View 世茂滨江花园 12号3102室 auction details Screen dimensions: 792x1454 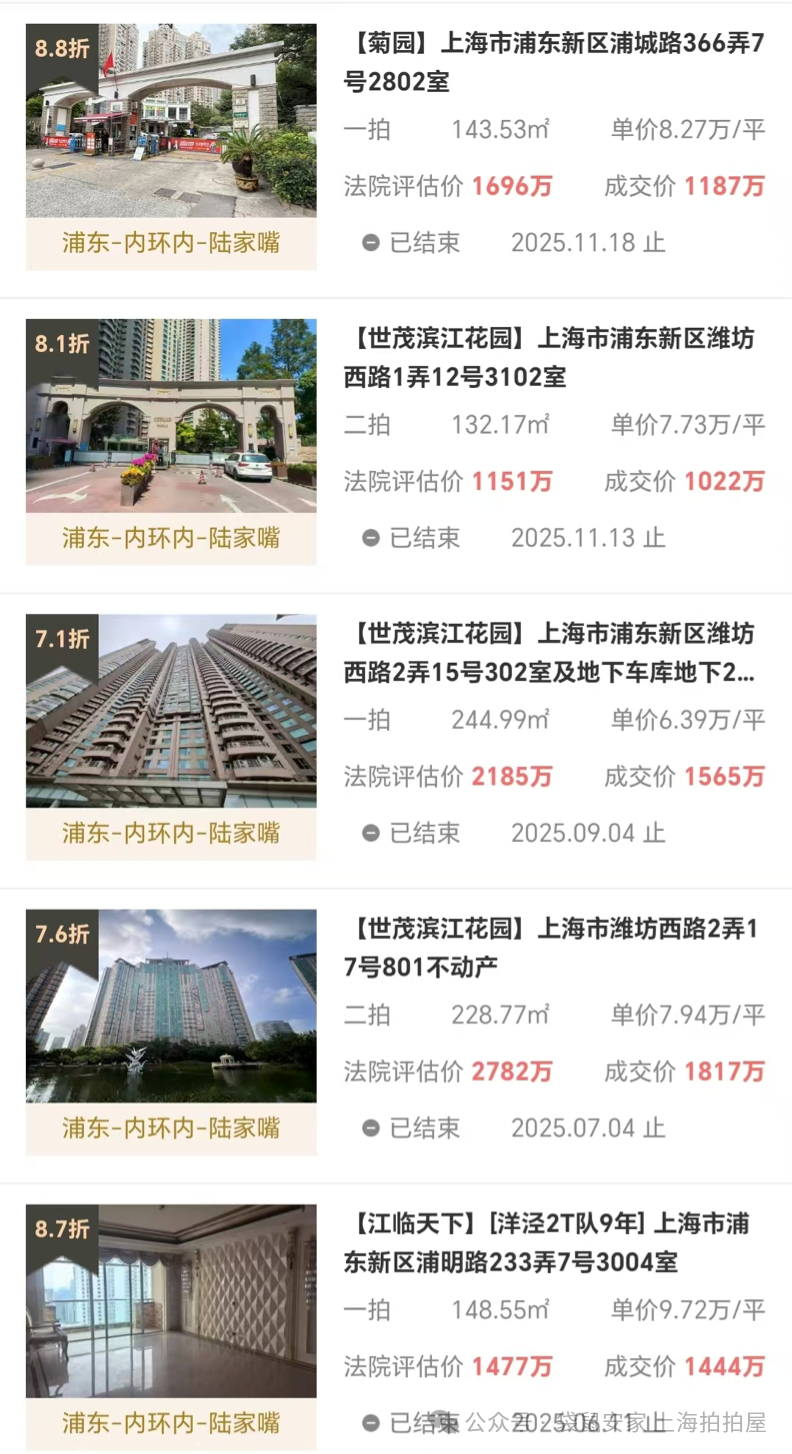click(553, 358)
